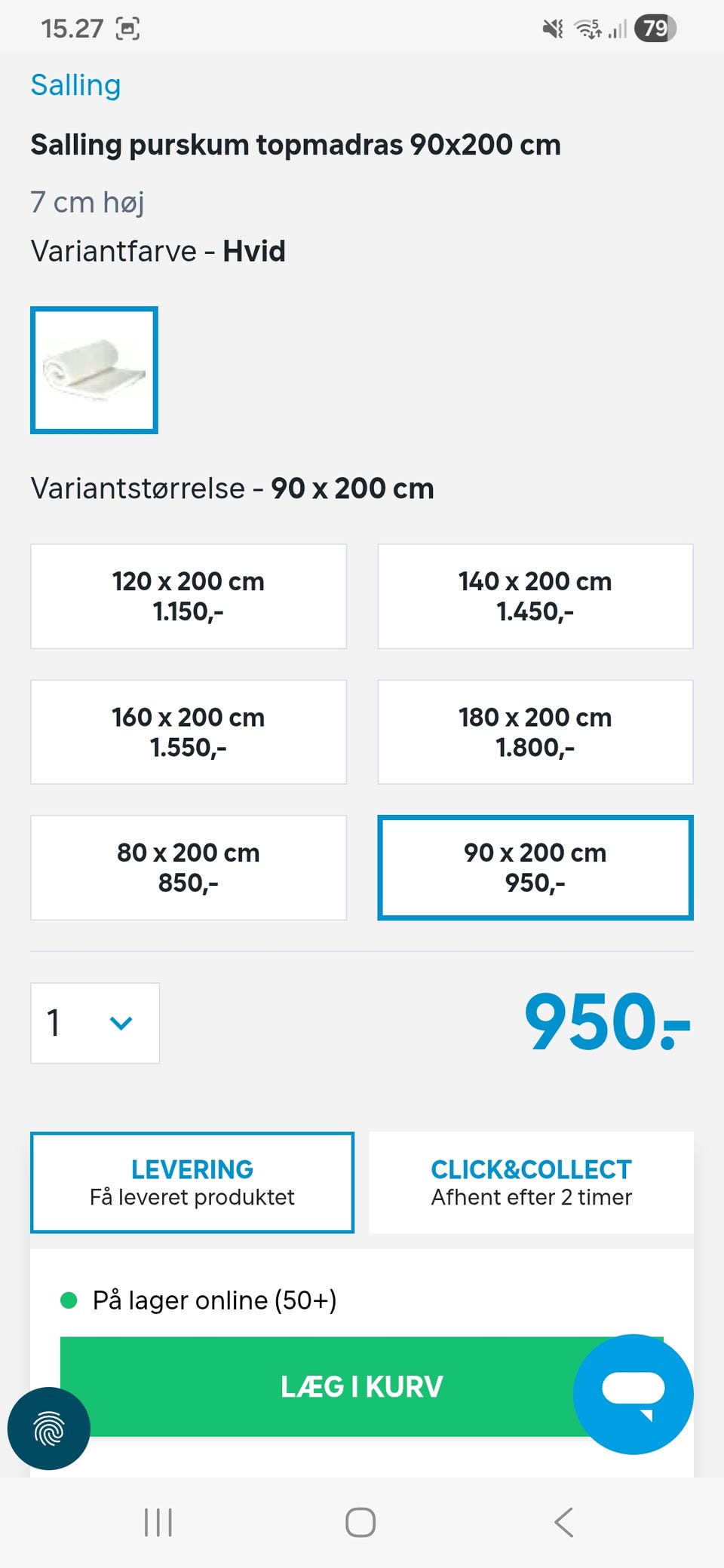724x1568 pixels.
Task: Go back with system back button
Action: click(564, 1522)
